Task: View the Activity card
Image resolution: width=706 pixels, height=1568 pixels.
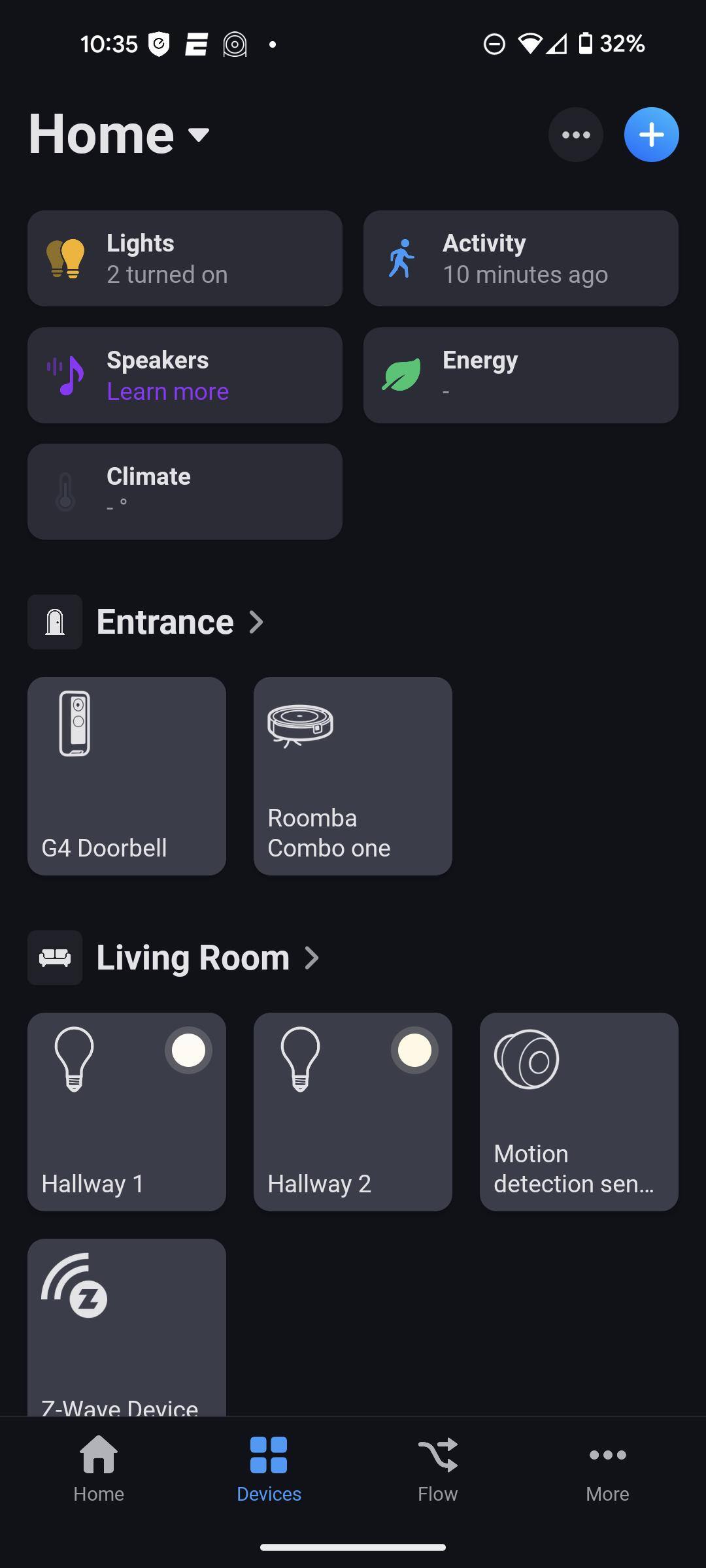Action: coord(520,259)
